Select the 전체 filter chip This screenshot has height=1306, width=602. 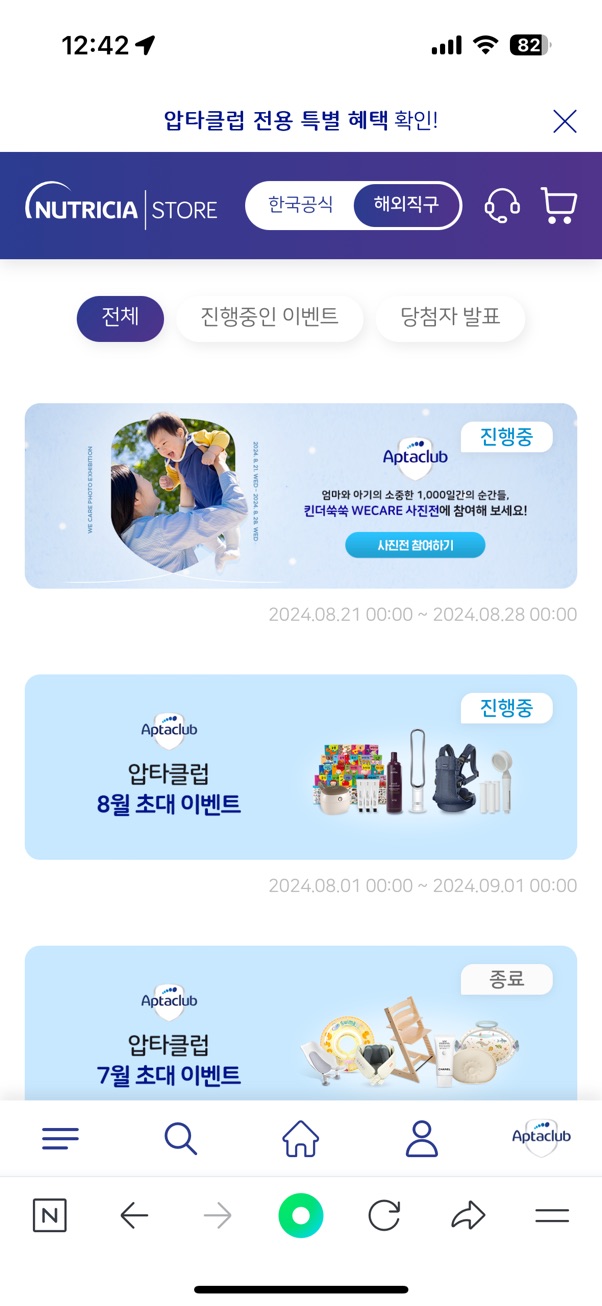pos(120,318)
